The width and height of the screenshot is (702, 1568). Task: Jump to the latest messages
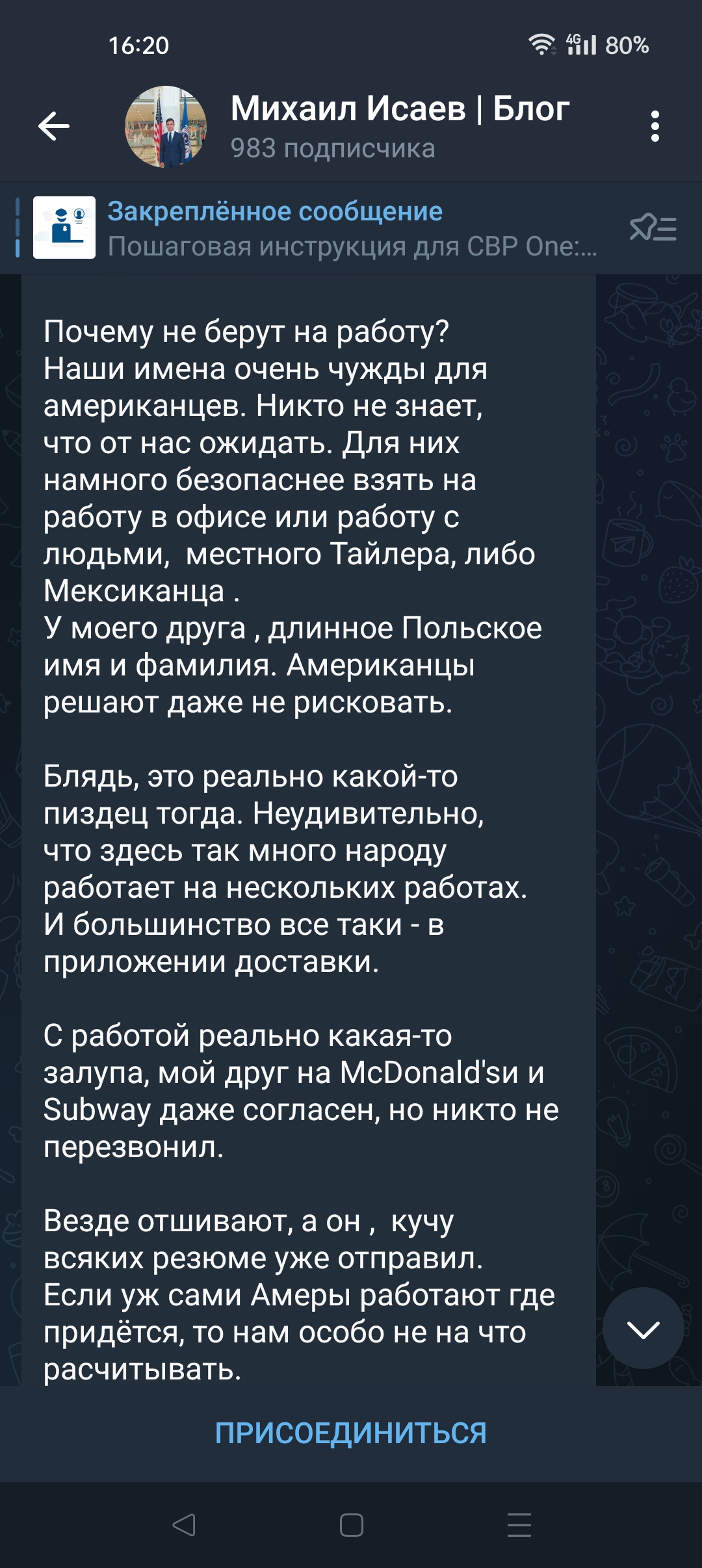643,1328
